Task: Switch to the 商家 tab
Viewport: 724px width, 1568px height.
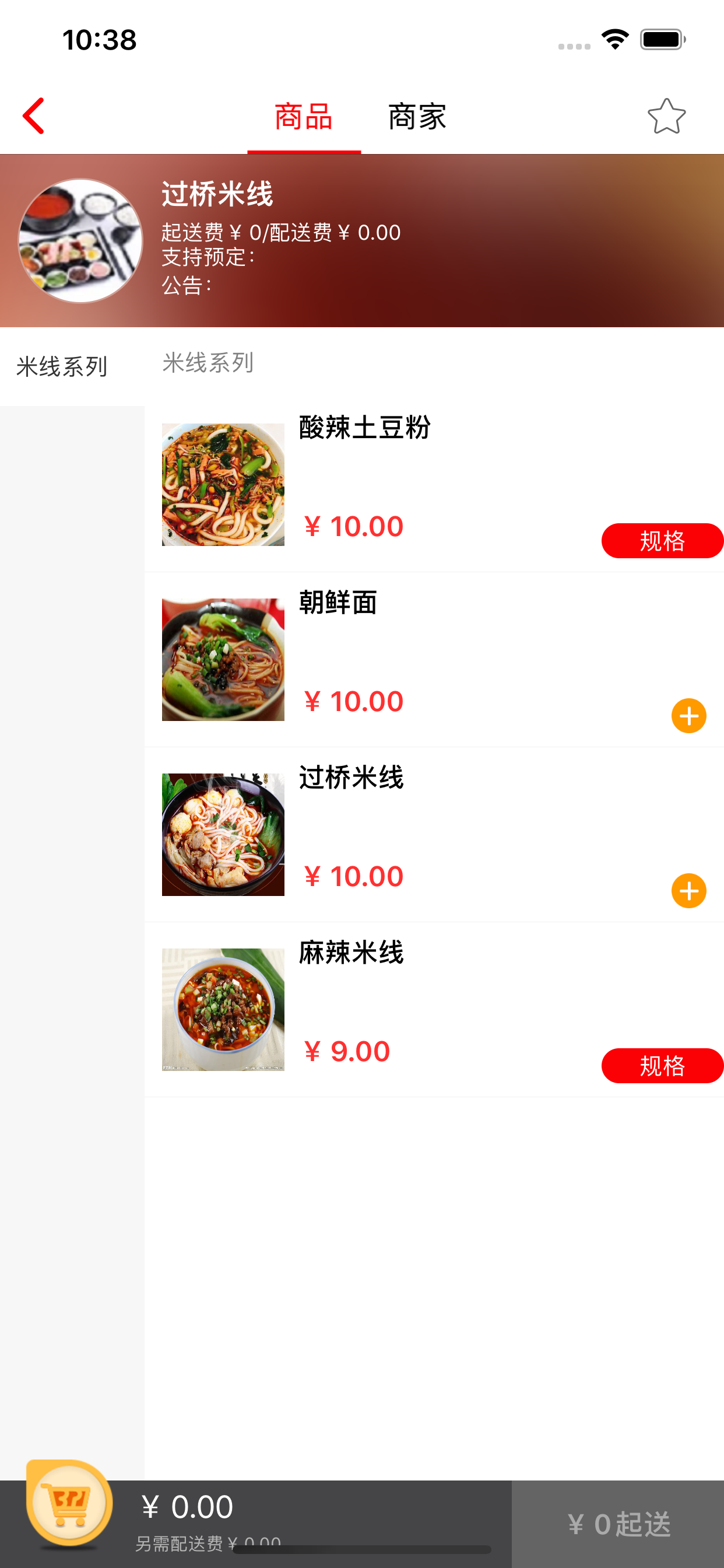Action: [417, 116]
